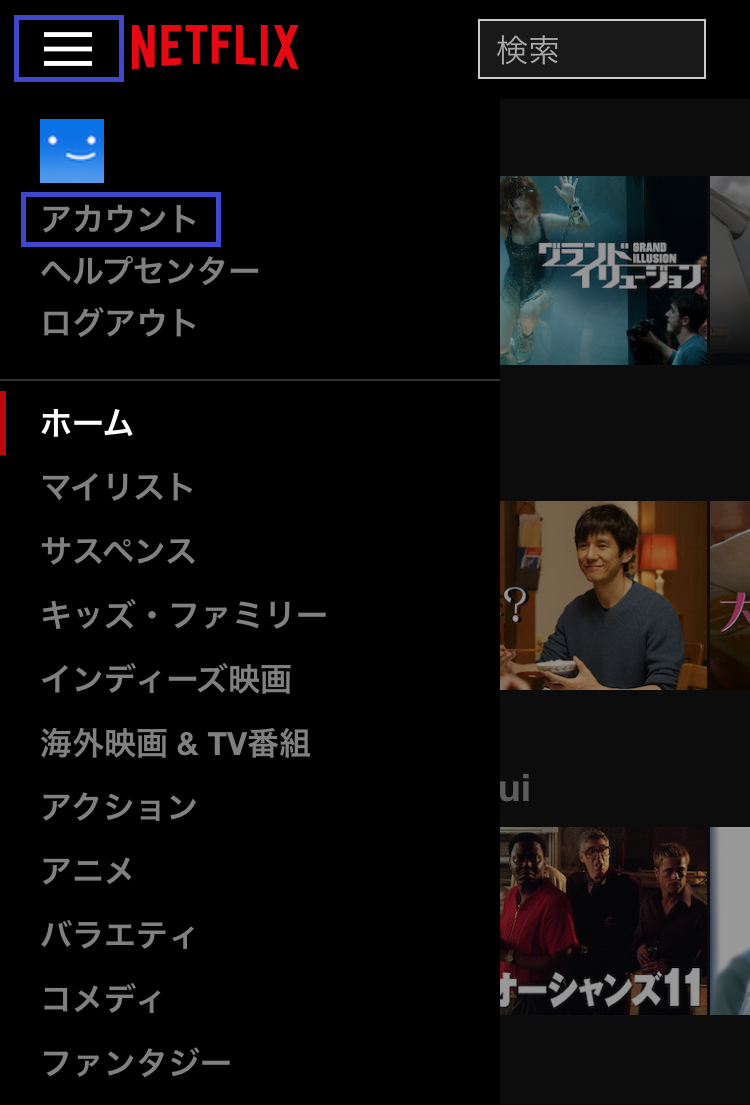The width and height of the screenshot is (750, 1105).
Task: Open ファンタジー genre
Action: pos(136,1063)
